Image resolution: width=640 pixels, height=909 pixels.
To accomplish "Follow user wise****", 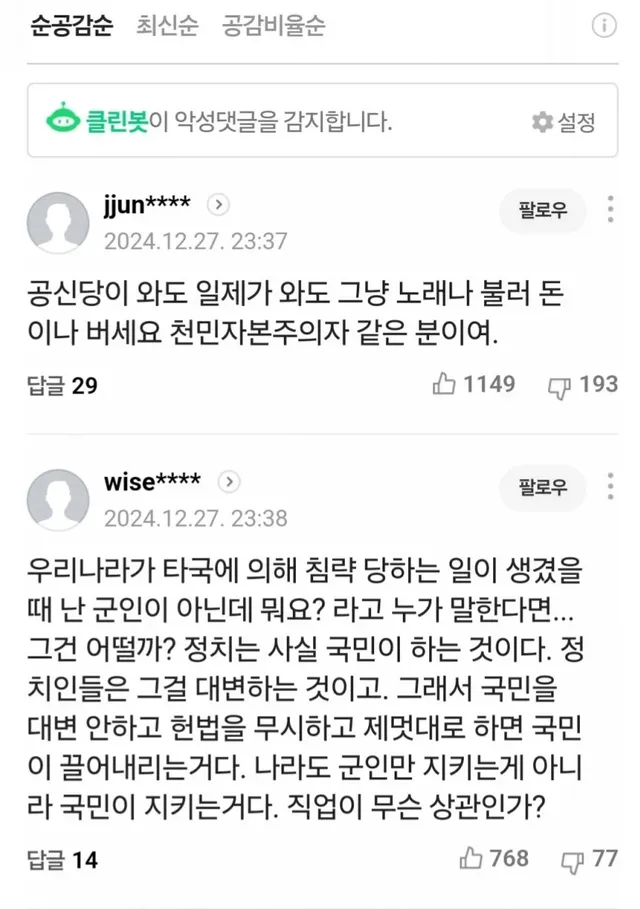I will click(x=543, y=486).
